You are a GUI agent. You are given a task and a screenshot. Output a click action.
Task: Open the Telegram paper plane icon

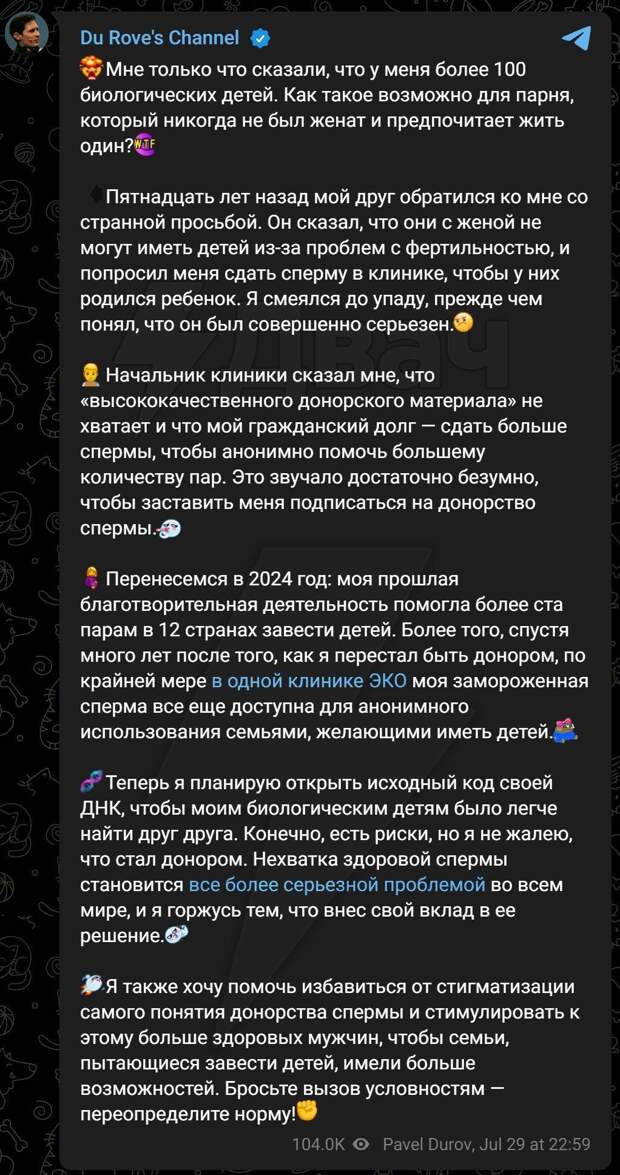576,38
